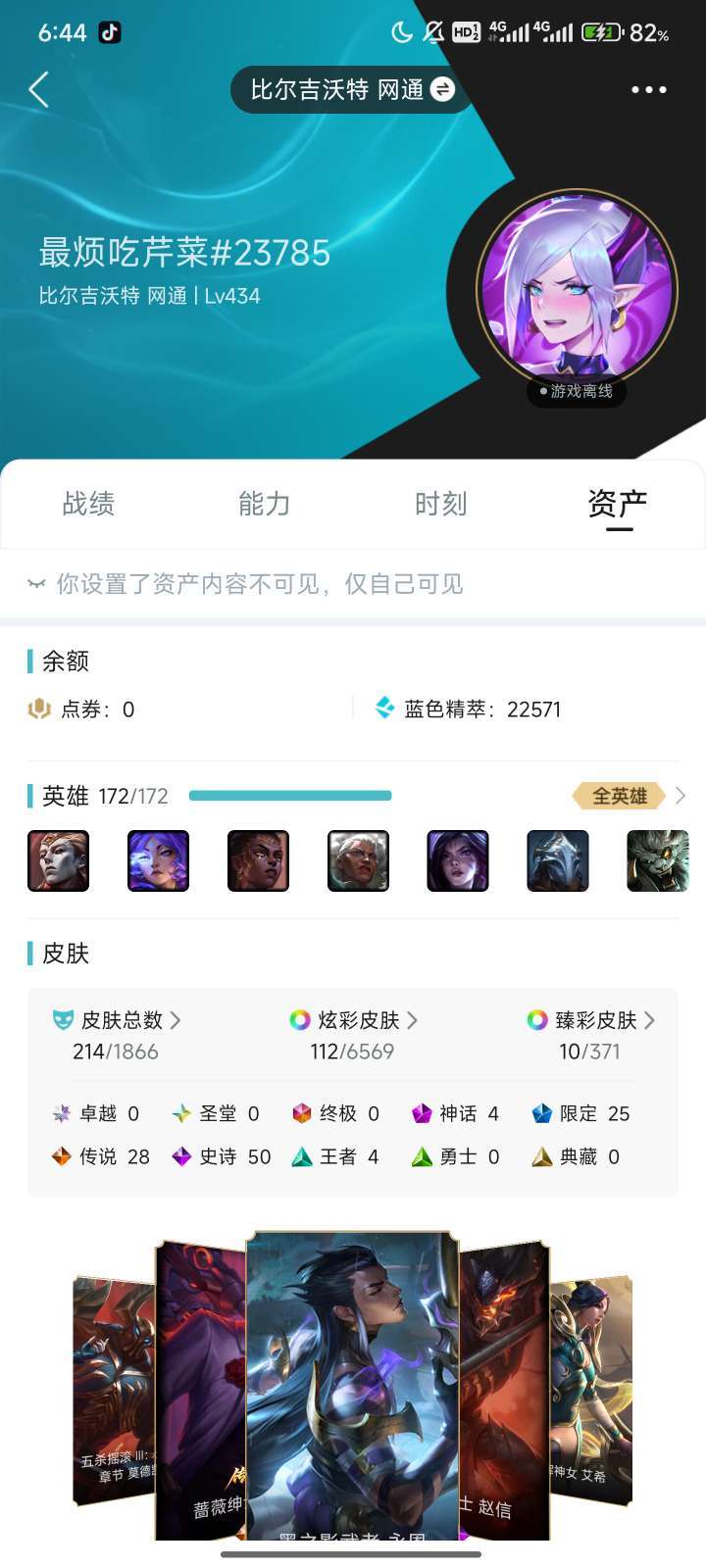Click the 点券 coin icon
The width and height of the screenshot is (706, 1568).
pos(39,709)
